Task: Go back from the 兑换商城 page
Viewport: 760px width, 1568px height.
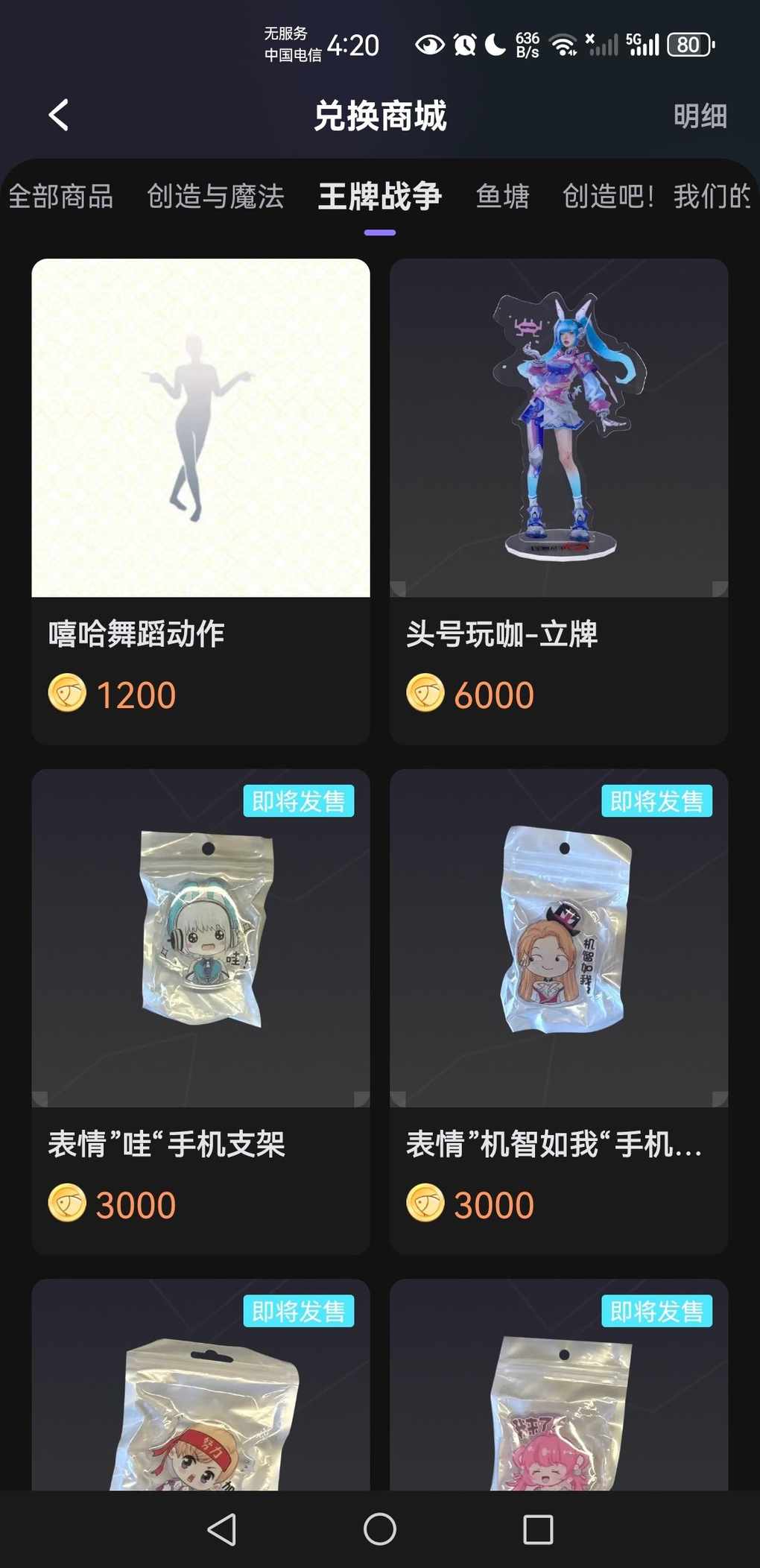Action: 59,116
